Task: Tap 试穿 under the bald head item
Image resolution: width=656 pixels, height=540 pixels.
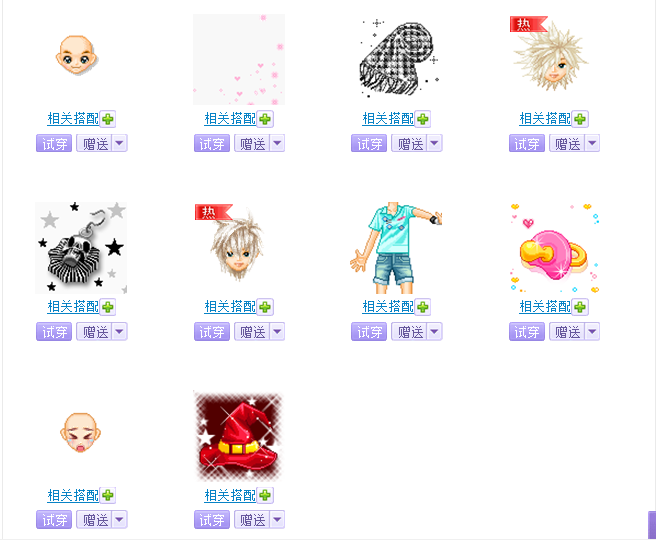Action: pos(54,143)
